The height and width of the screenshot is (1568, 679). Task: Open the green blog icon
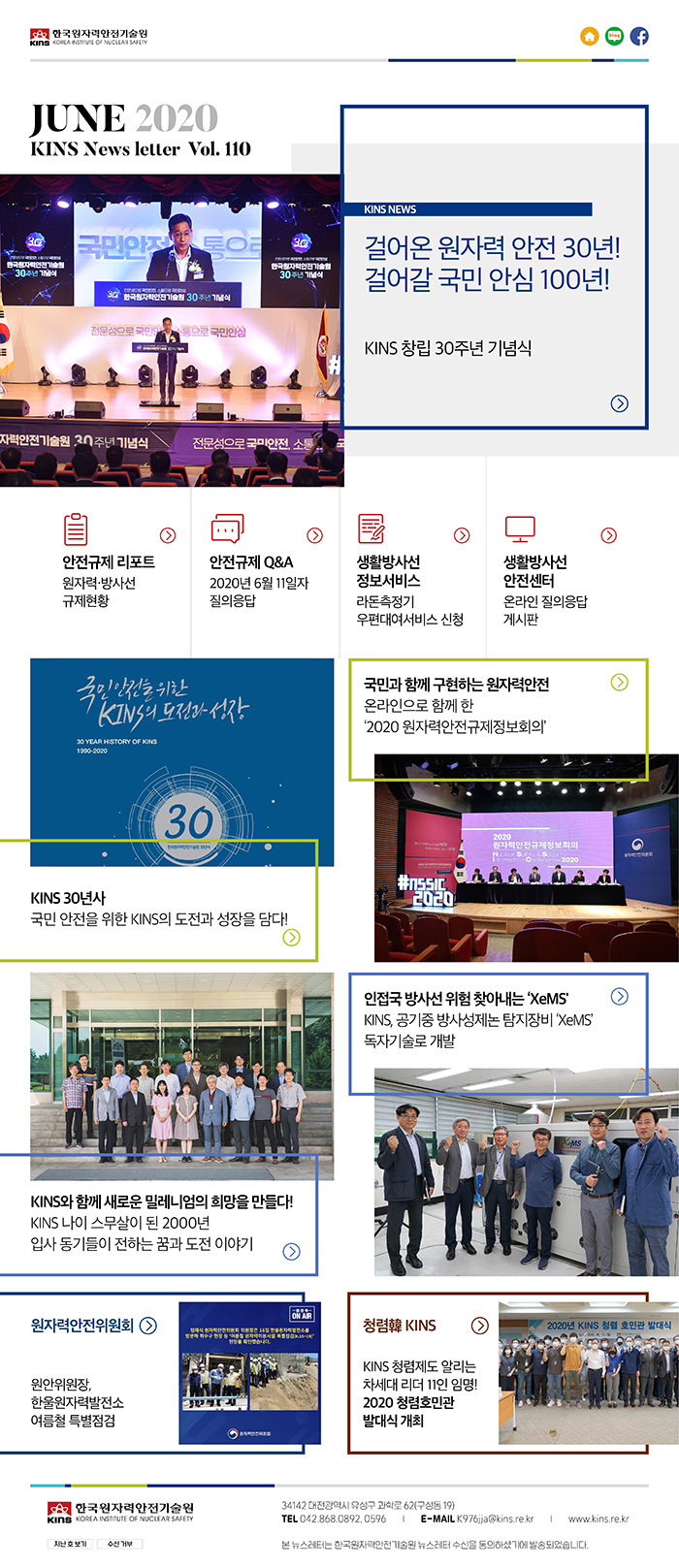pos(614,36)
